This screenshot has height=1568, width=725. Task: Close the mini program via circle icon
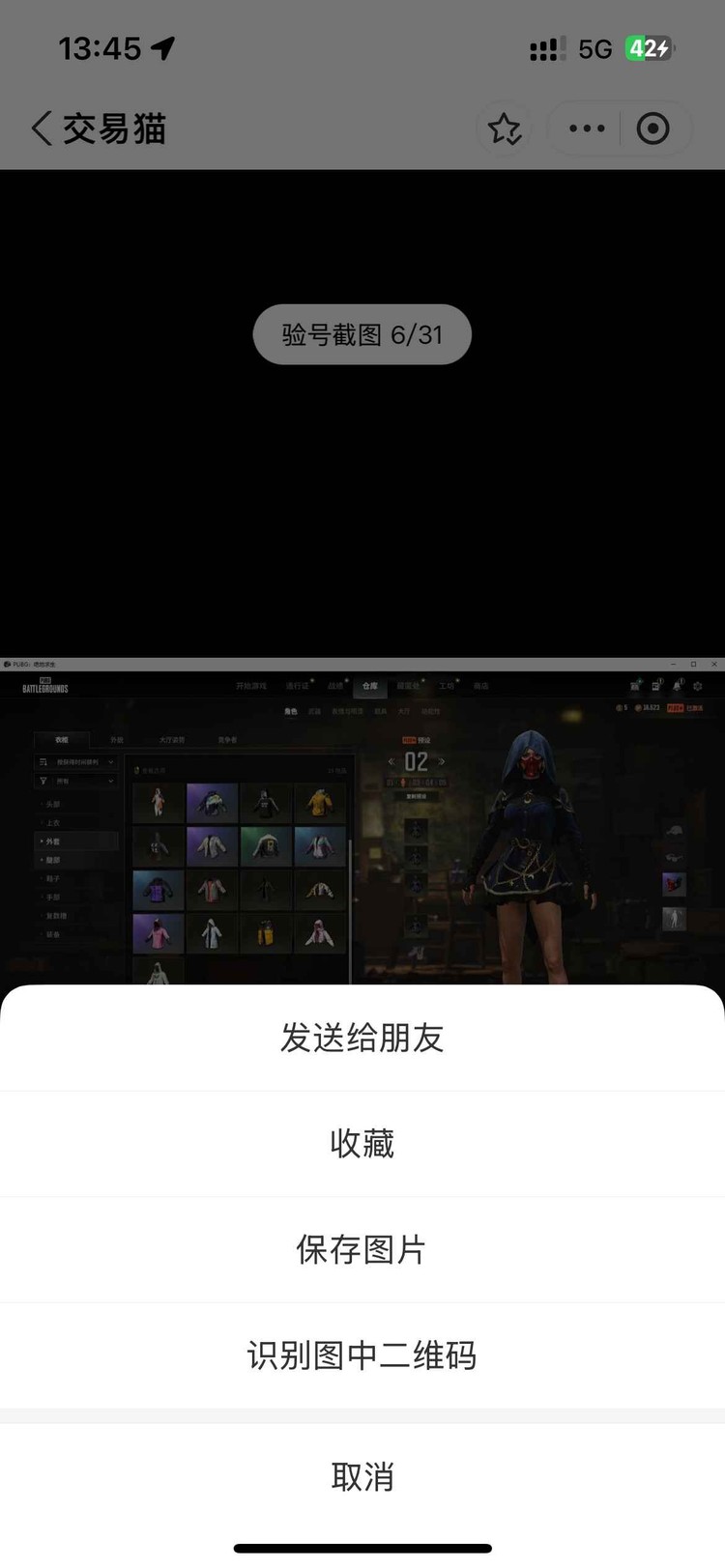tap(652, 128)
